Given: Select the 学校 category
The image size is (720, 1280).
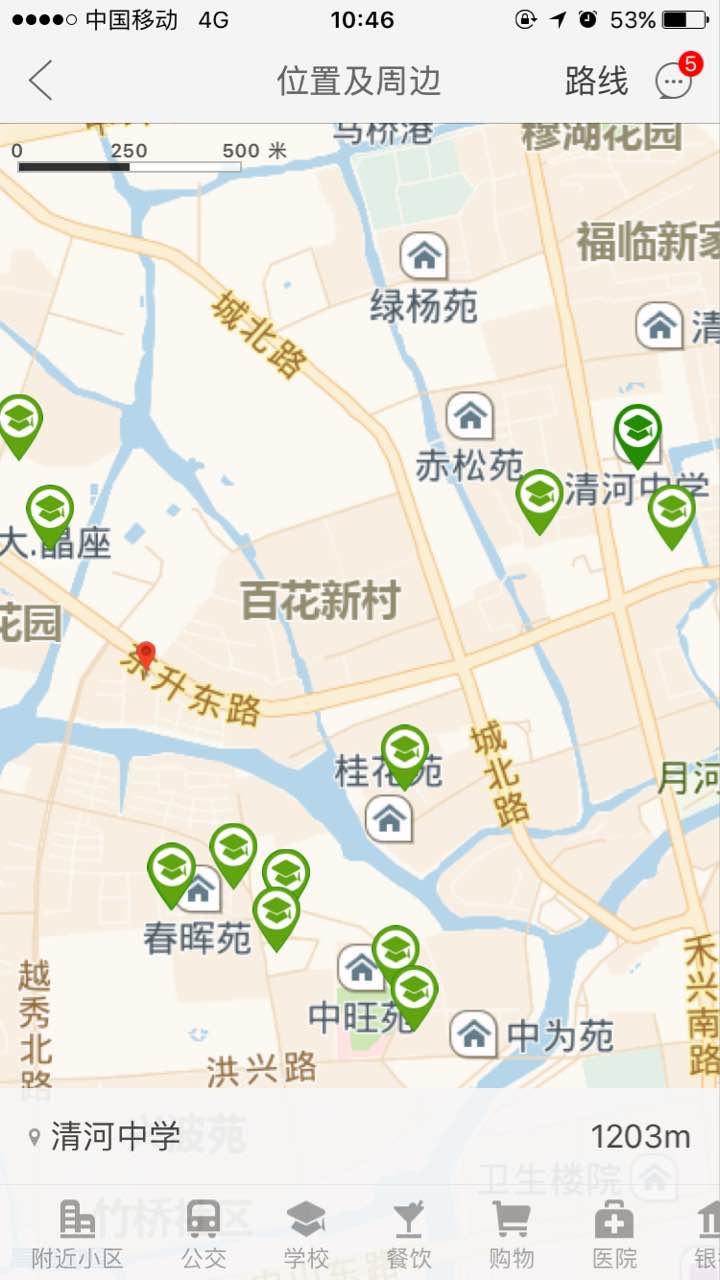Looking at the screenshot, I should click(306, 1235).
